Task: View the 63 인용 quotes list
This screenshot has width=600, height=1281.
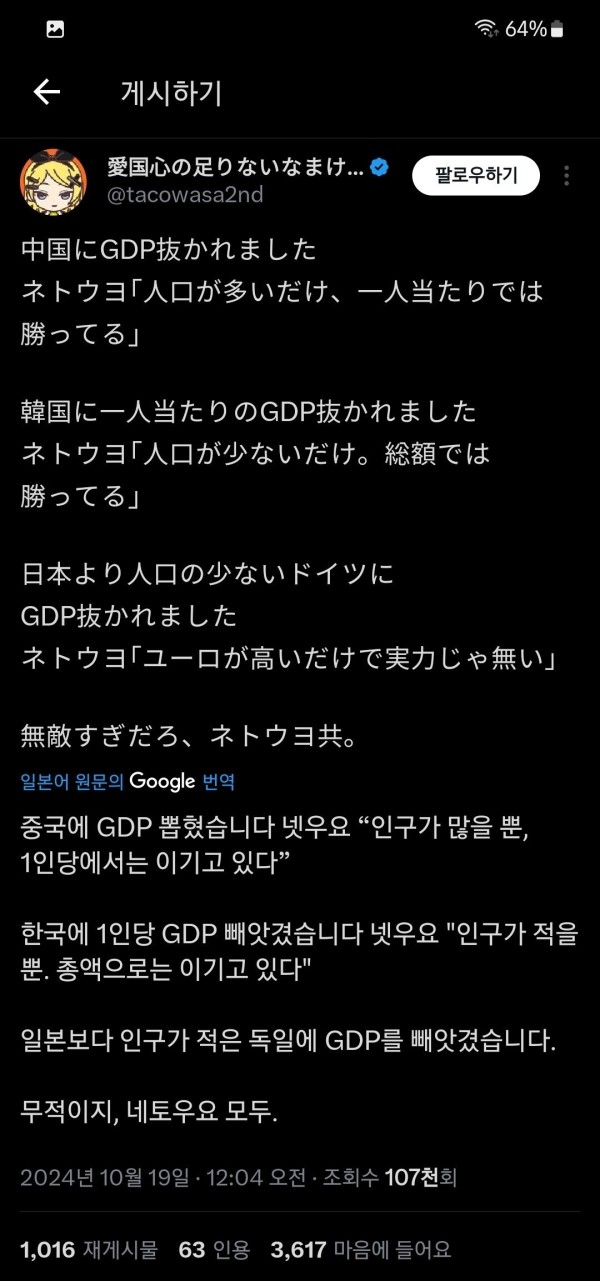Action: [214, 1249]
